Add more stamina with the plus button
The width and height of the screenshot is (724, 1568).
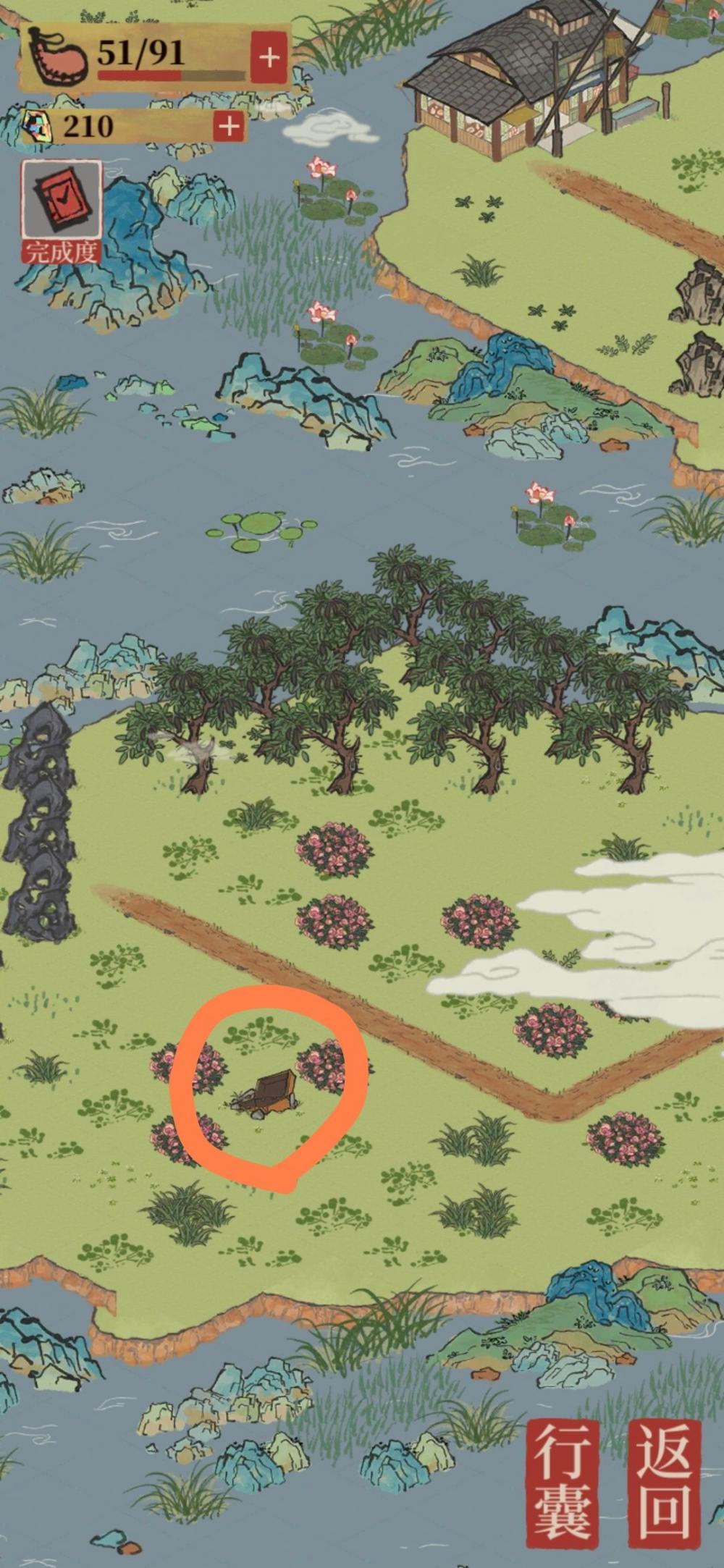269,57
